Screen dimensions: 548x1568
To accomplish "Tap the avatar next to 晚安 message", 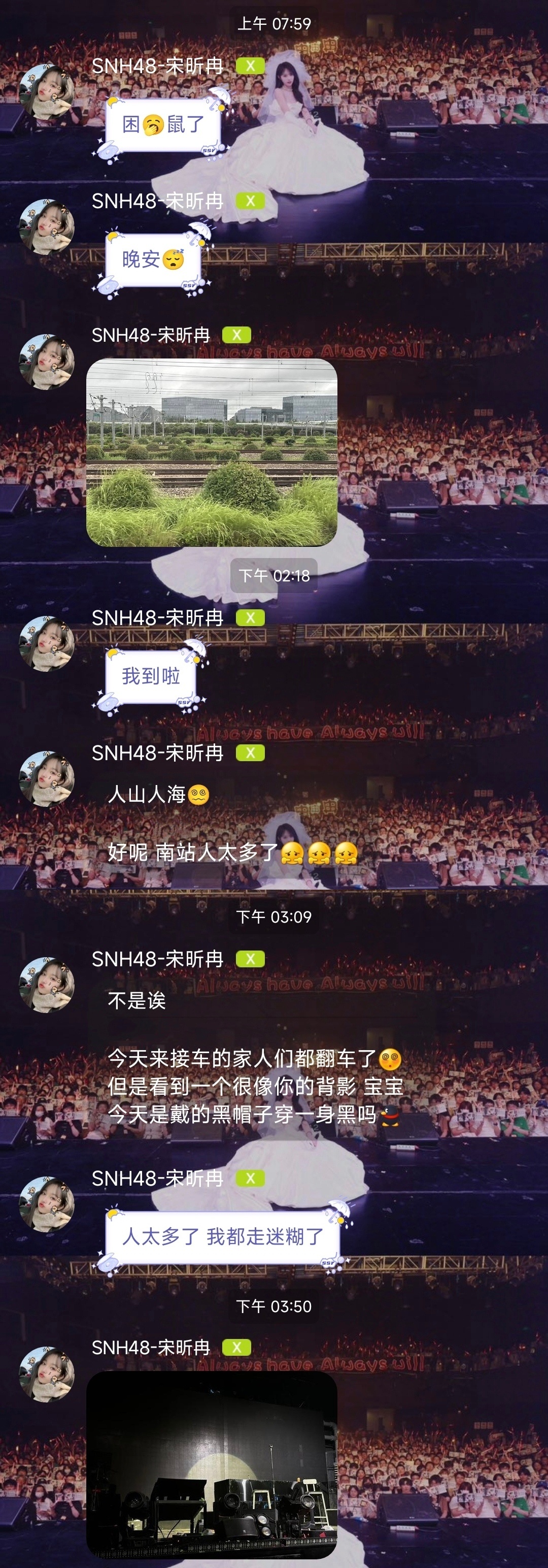I will coord(46,226).
